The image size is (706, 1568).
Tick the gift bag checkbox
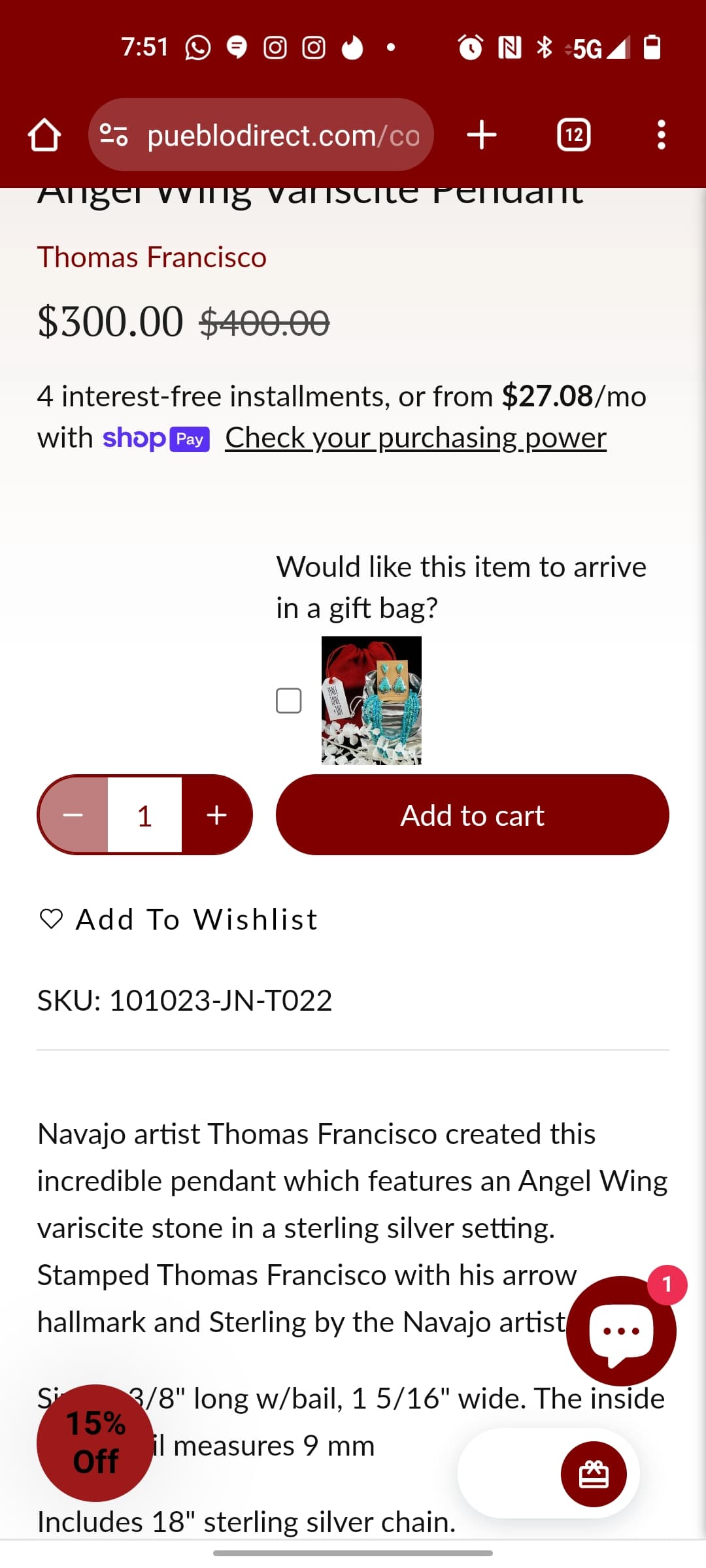pyautogui.click(x=288, y=700)
